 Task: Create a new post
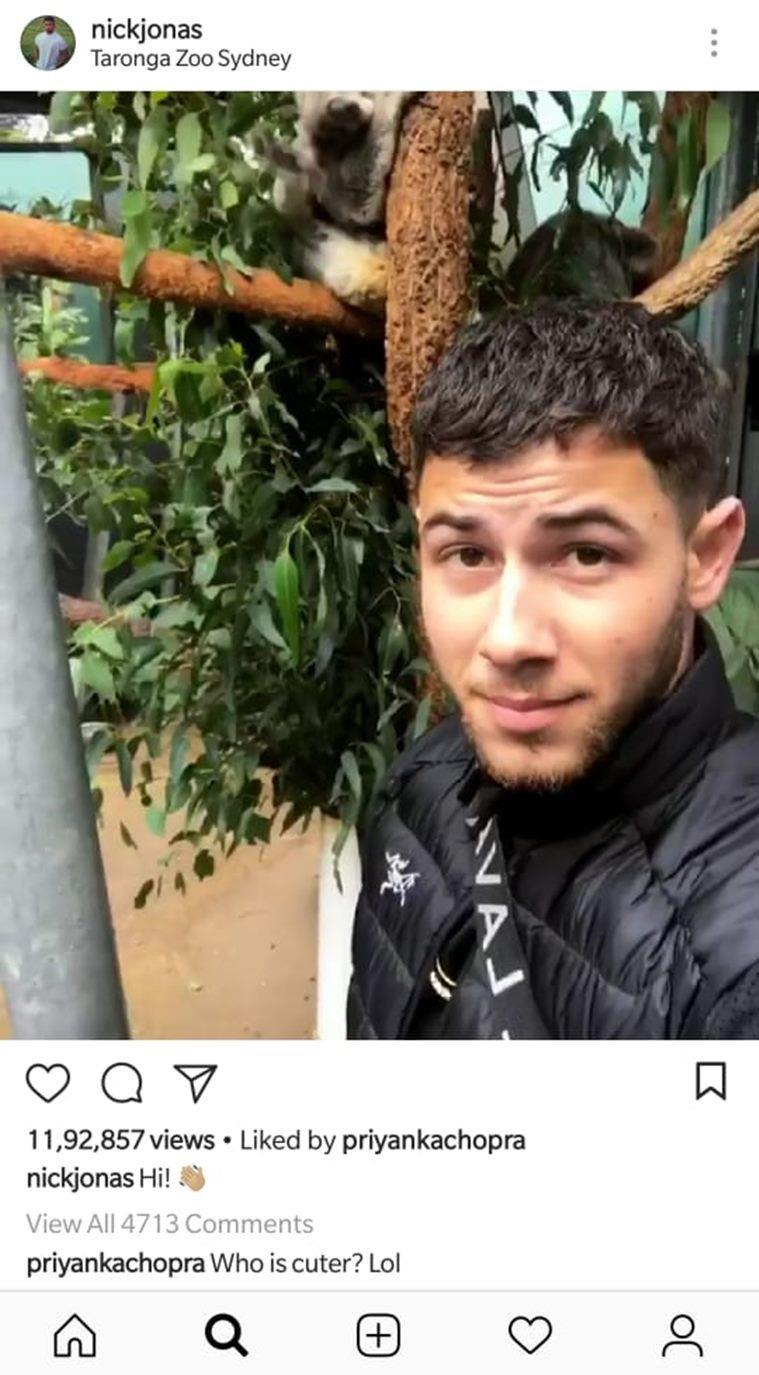point(378,1335)
